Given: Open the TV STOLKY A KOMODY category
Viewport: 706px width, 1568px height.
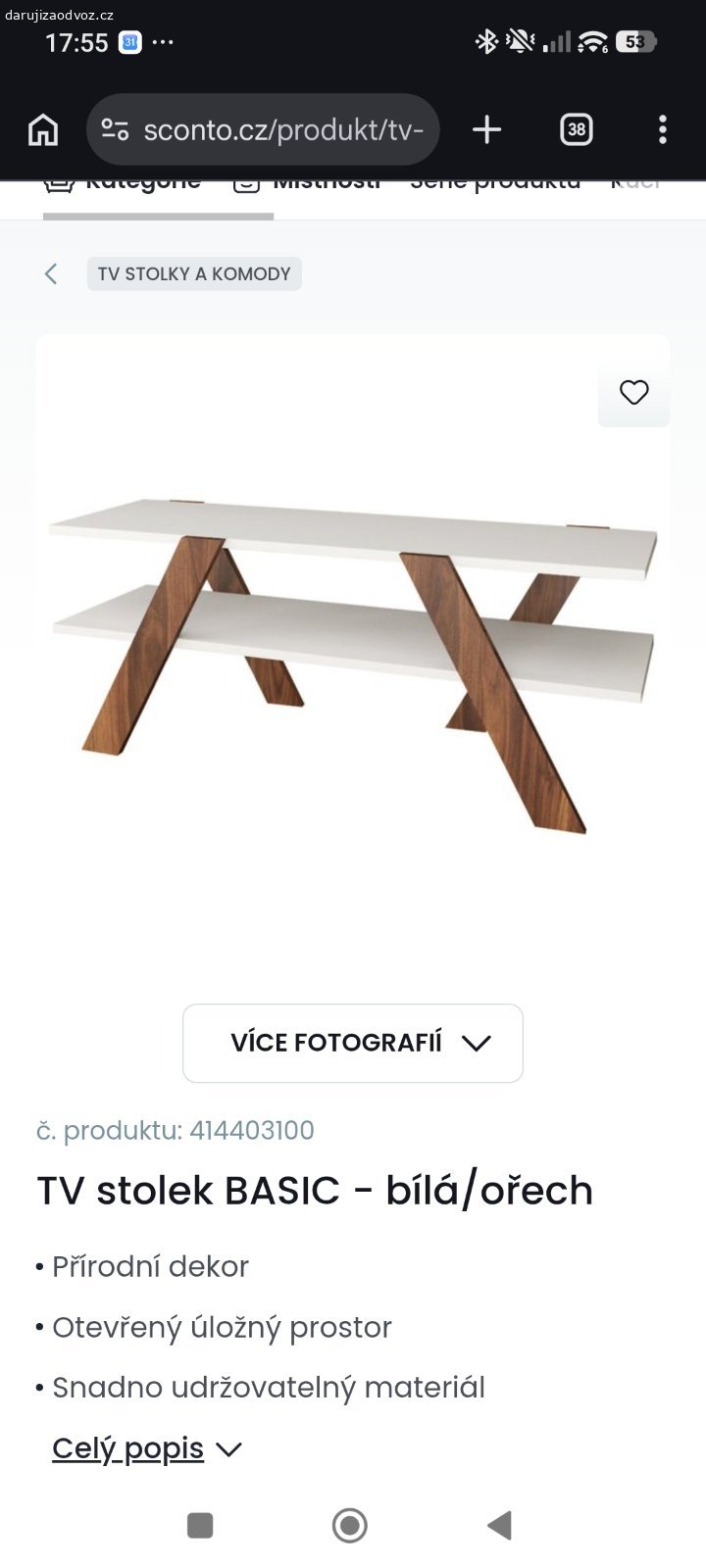Looking at the screenshot, I should (x=194, y=273).
